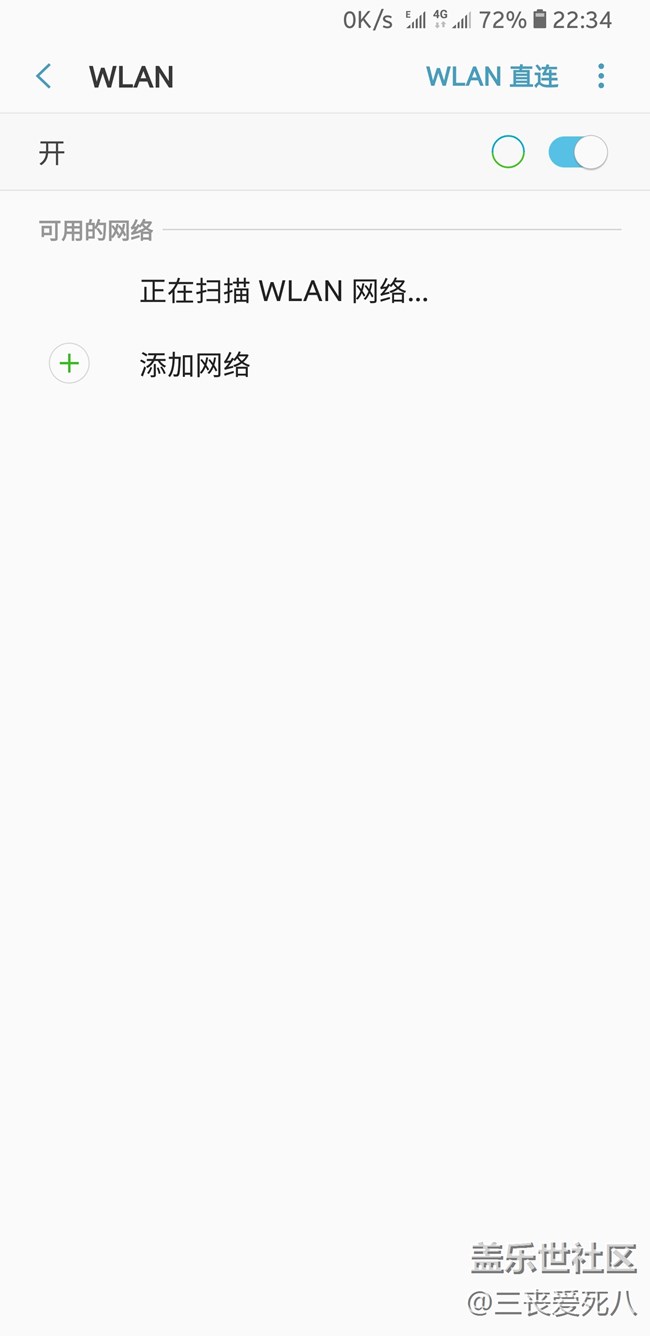Turn off the WLAN switch
Viewport: 650px width, 1336px height.
point(577,152)
